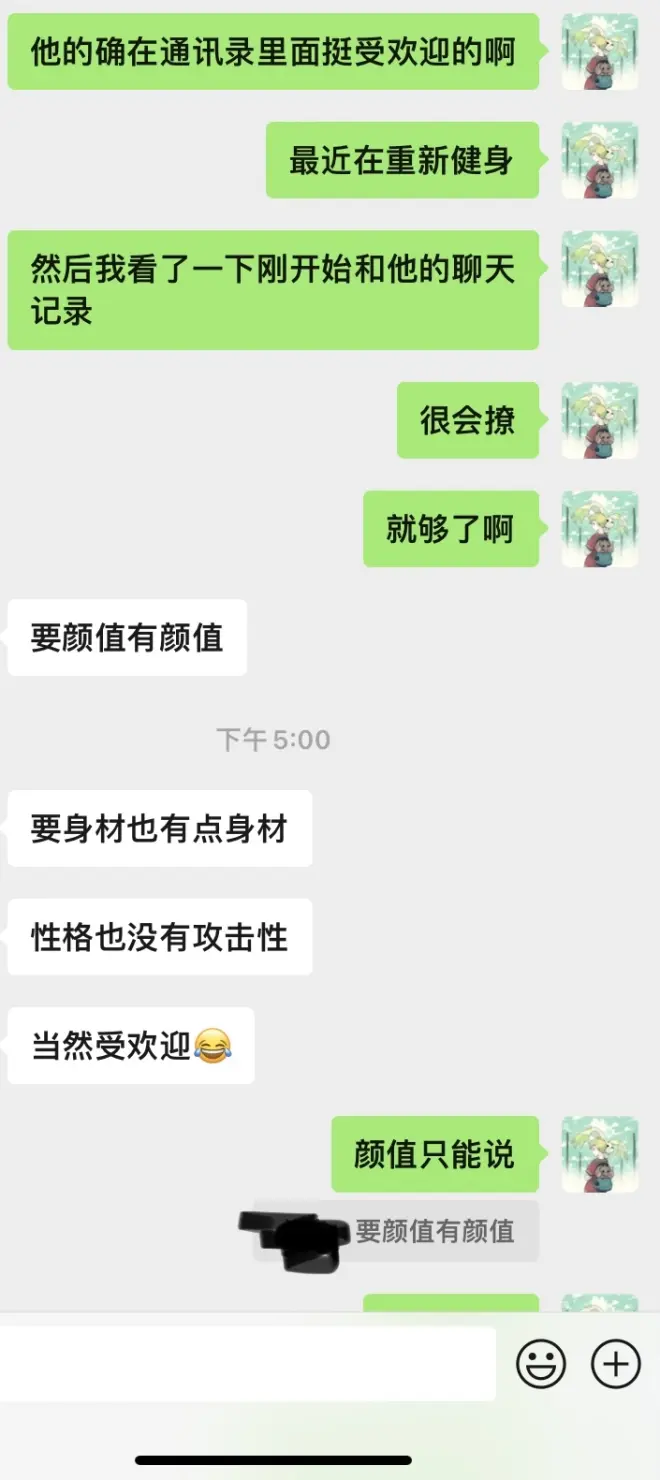This screenshot has height=1480, width=660.
Task: Tap the avatar next to "很会撩"
Action: tap(600, 420)
